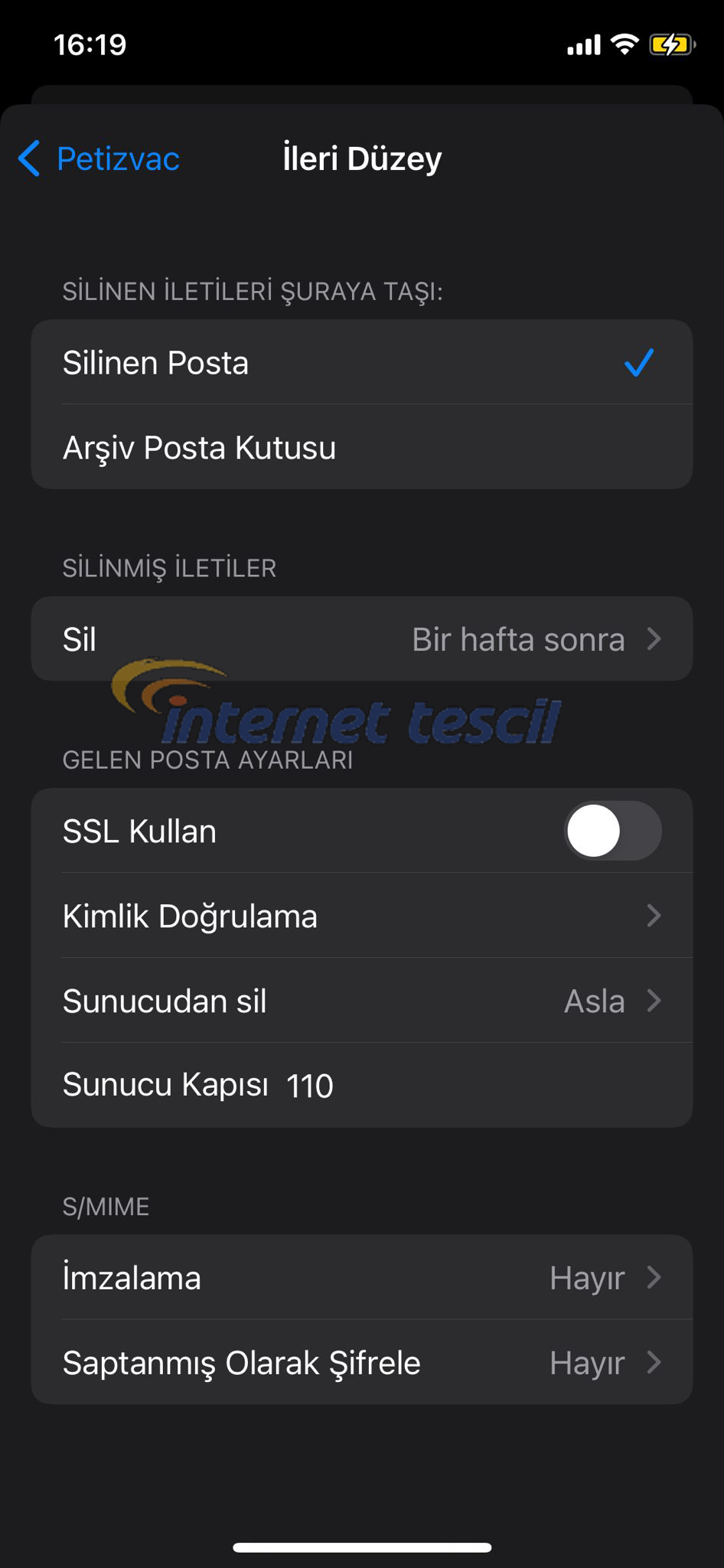Screen dimensions: 724x1568
Task: Open the Sil deletion interval setting
Action: coord(361,639)
